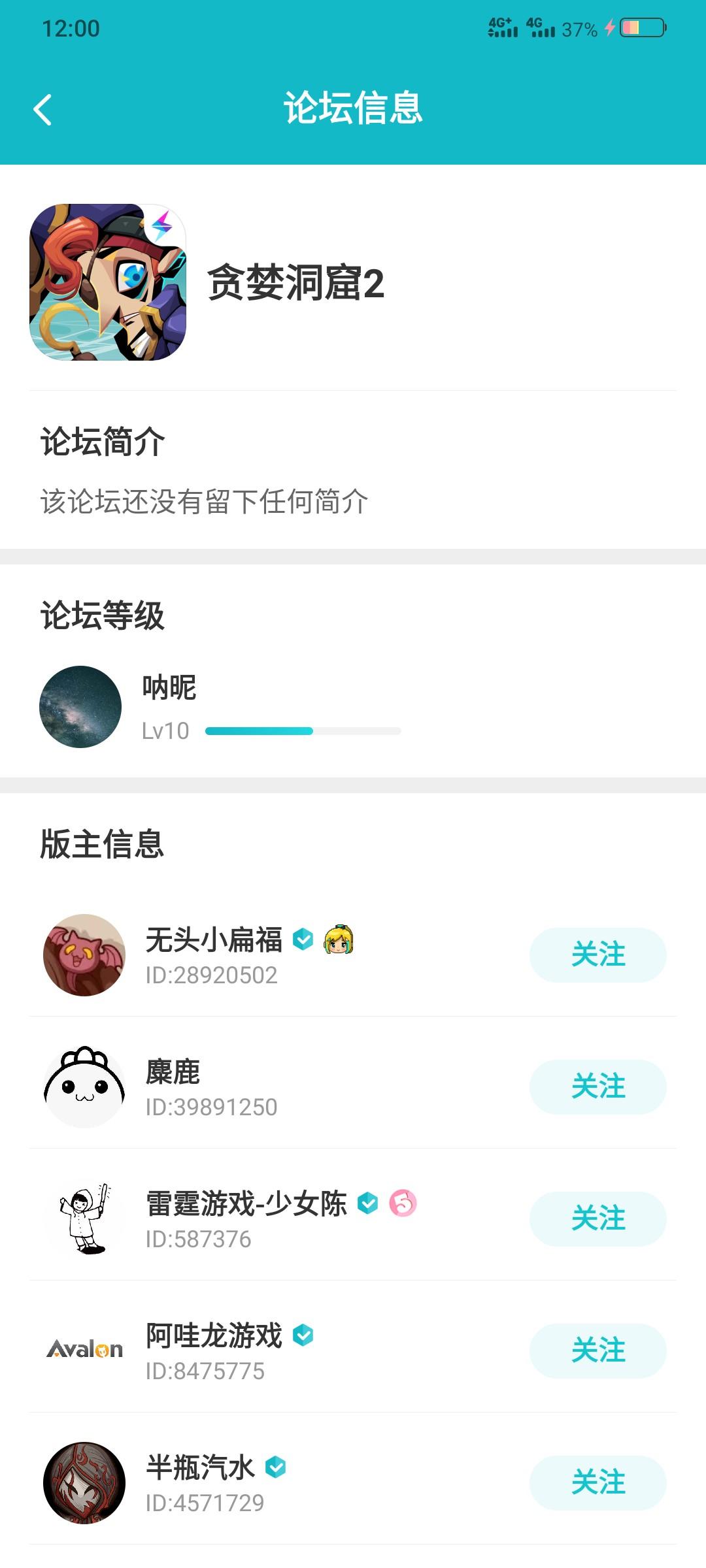View 阿哇龙游戏's profile
This screenshot has height=1568, width=706.
(x=84, y=1349)
